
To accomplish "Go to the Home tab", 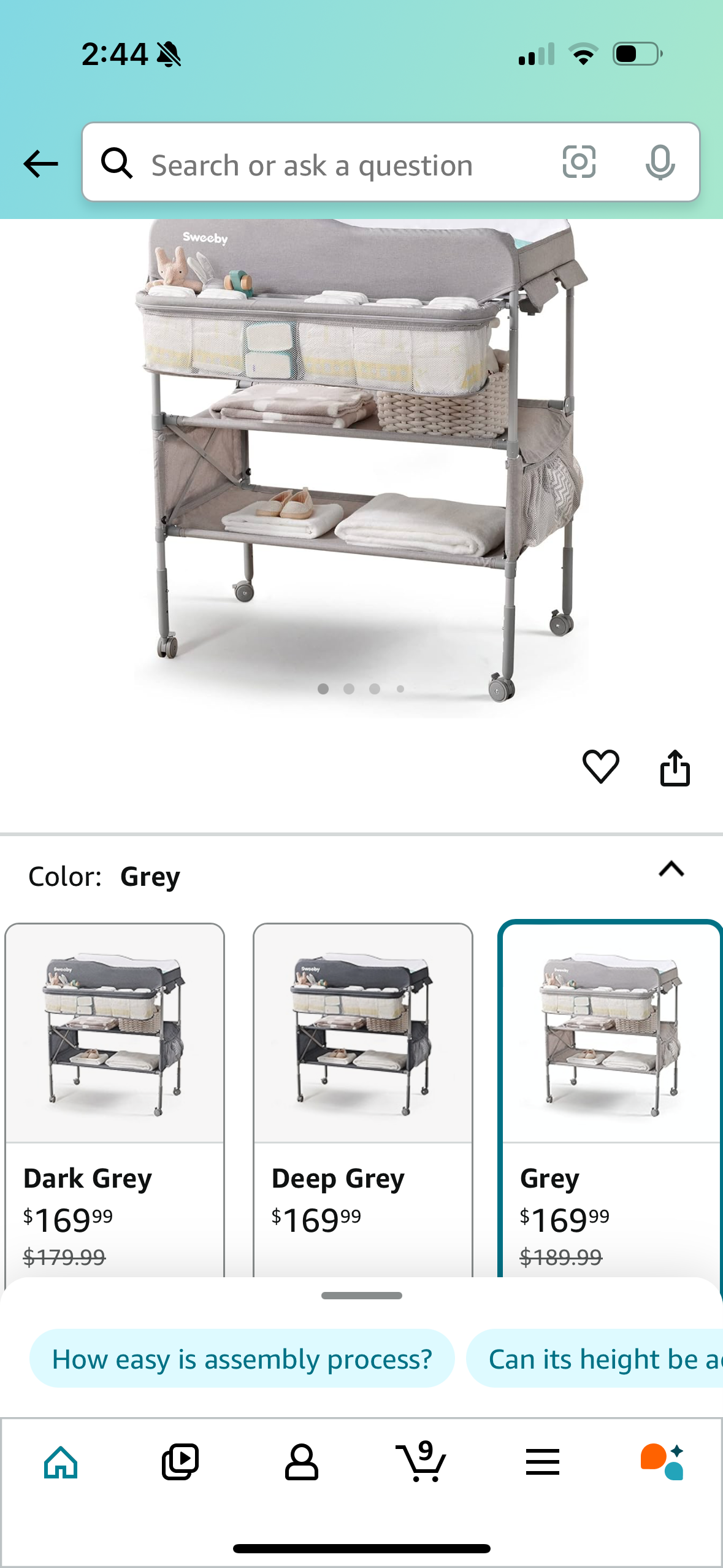I will [x=61, y=1462].
